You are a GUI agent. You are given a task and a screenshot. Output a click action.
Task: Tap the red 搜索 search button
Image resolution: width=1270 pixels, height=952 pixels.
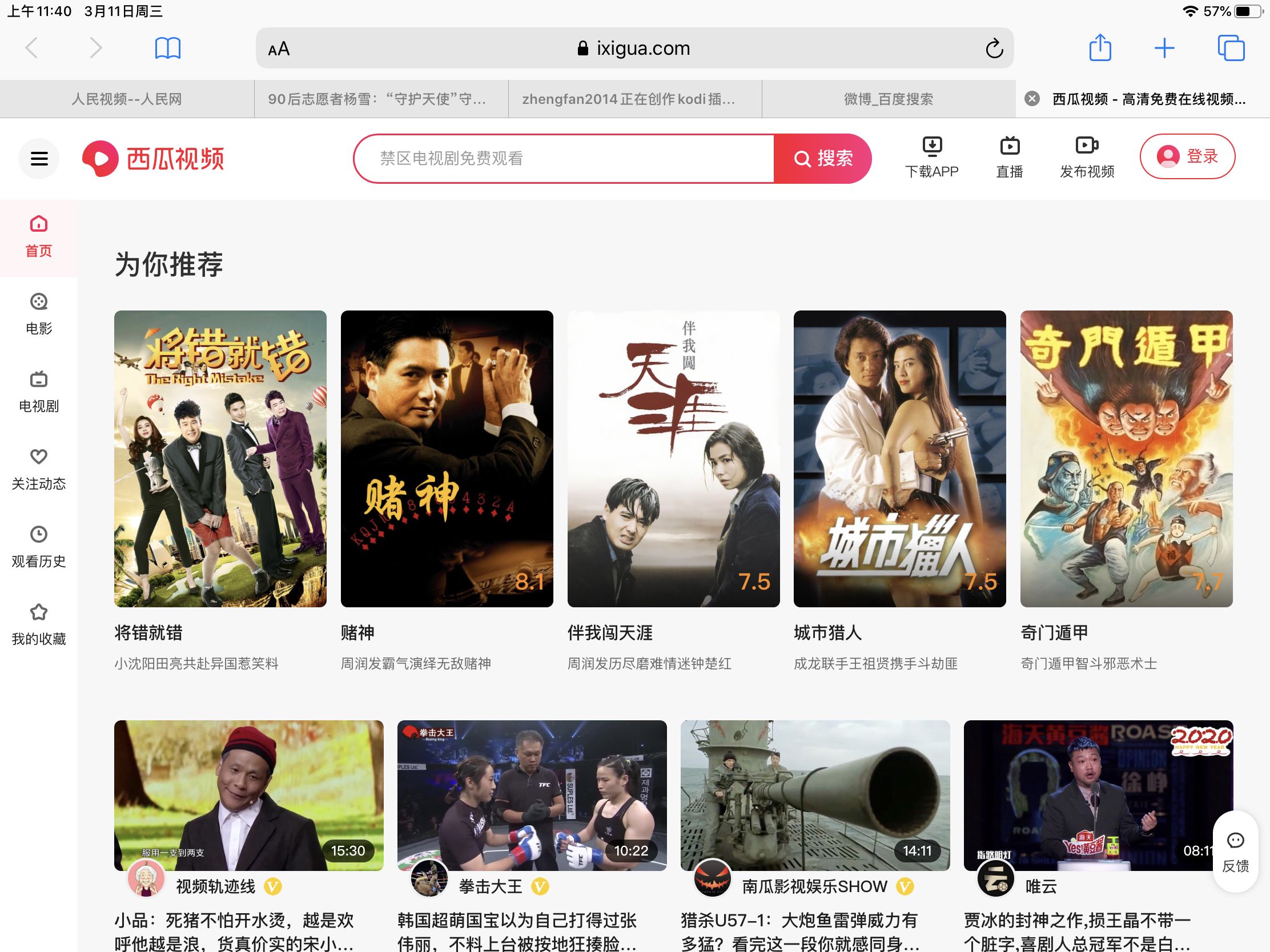(822, 158)
